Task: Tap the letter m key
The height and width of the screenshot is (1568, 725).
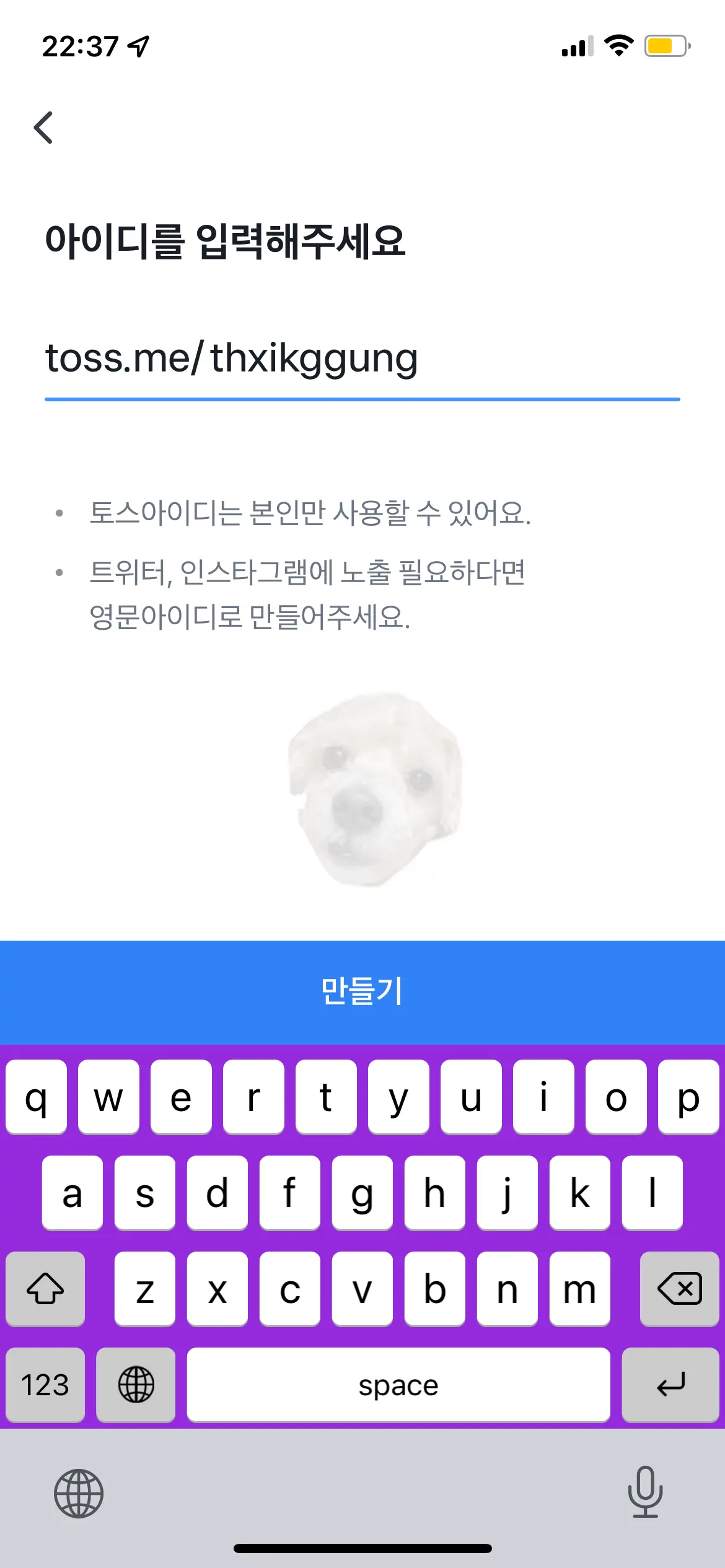Action: (580, 1290)
